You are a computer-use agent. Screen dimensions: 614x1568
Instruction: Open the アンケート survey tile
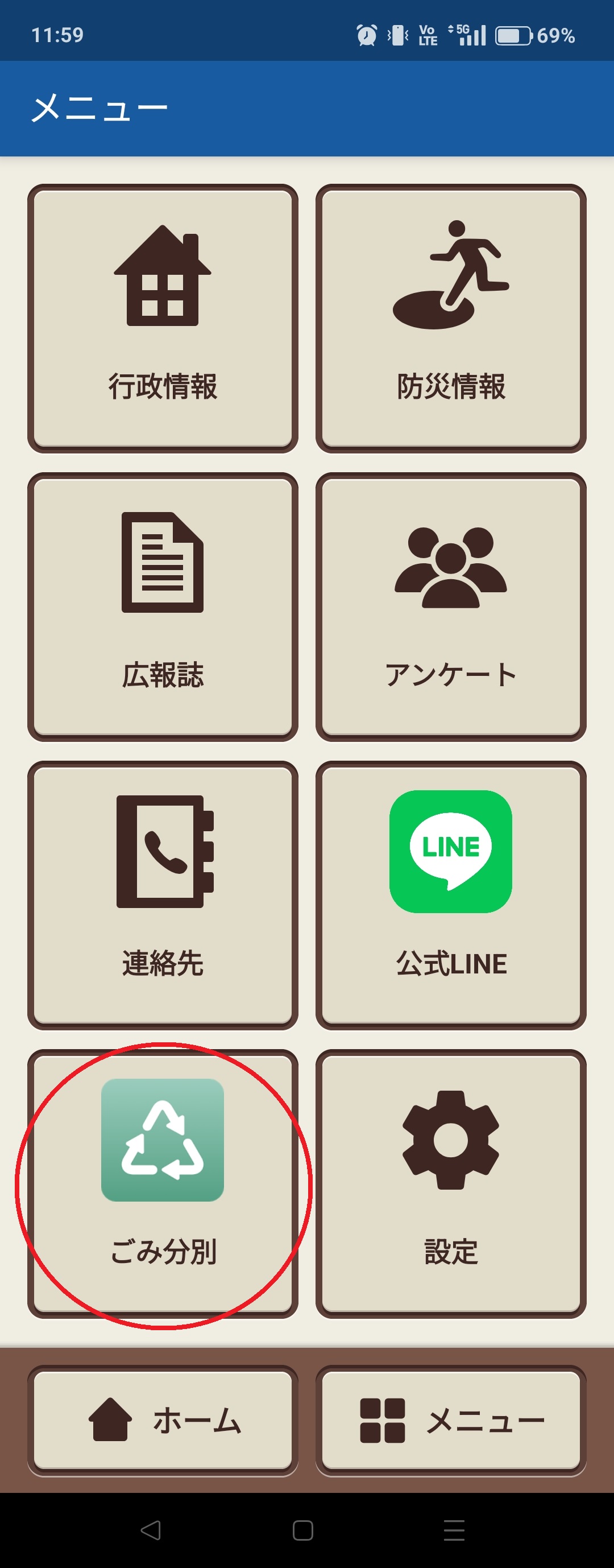pos(450,607)
